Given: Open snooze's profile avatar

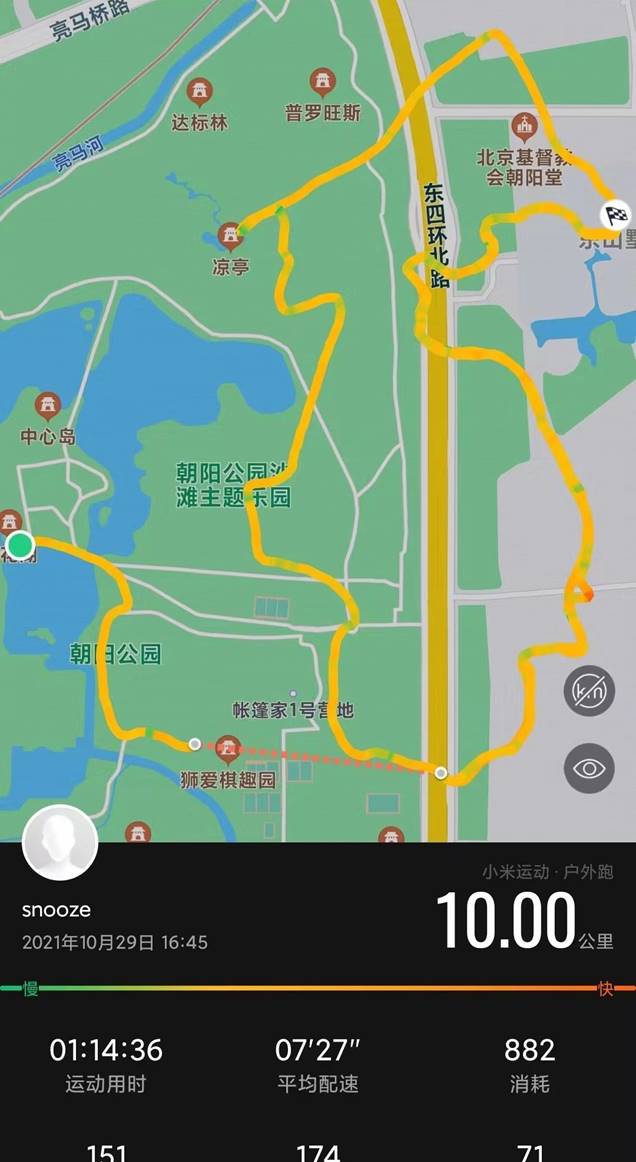Looking at the screenshot, I should point(60,842).
